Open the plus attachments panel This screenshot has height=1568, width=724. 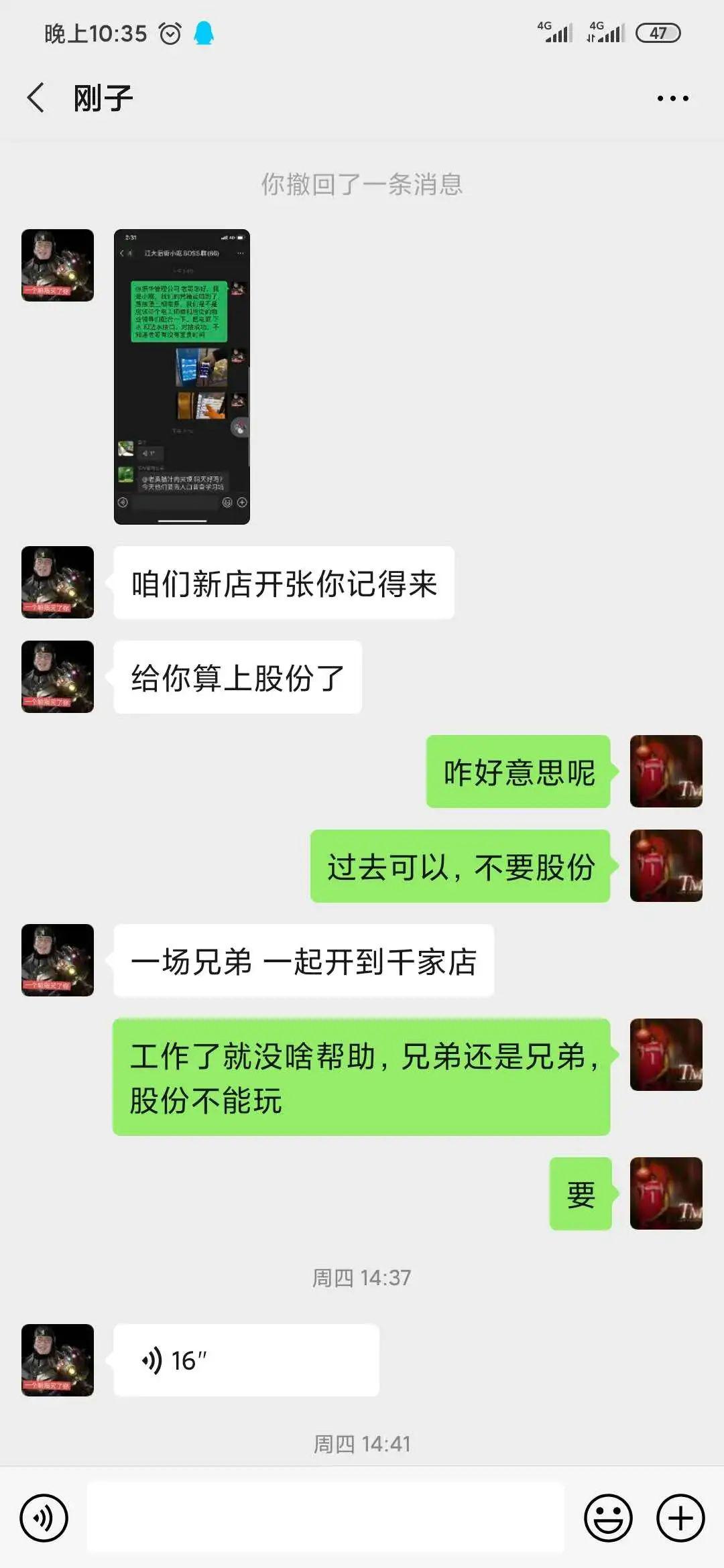point(680,1518)
